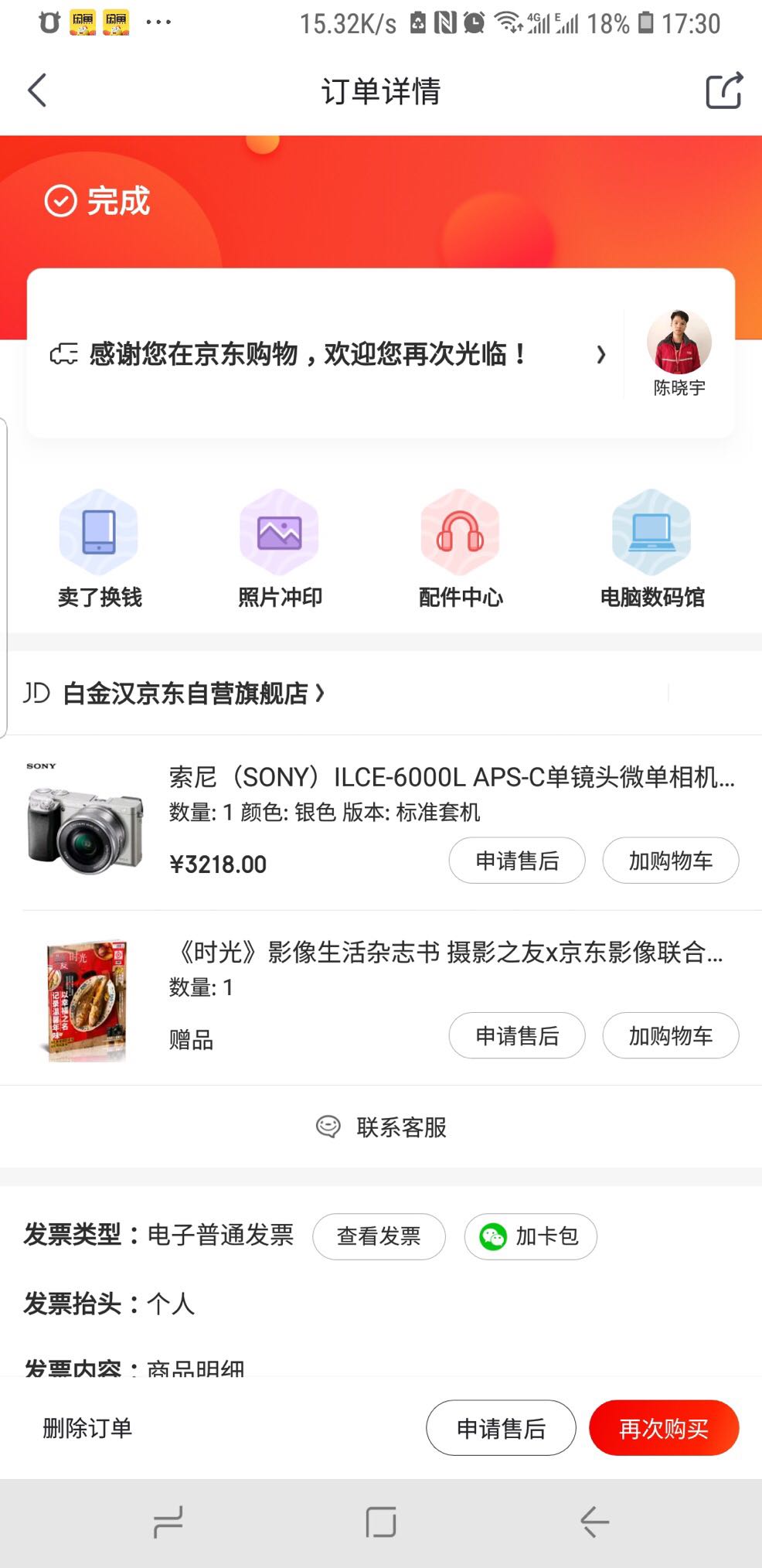Add 《时光》 magazine to cart

[670, 1035]
